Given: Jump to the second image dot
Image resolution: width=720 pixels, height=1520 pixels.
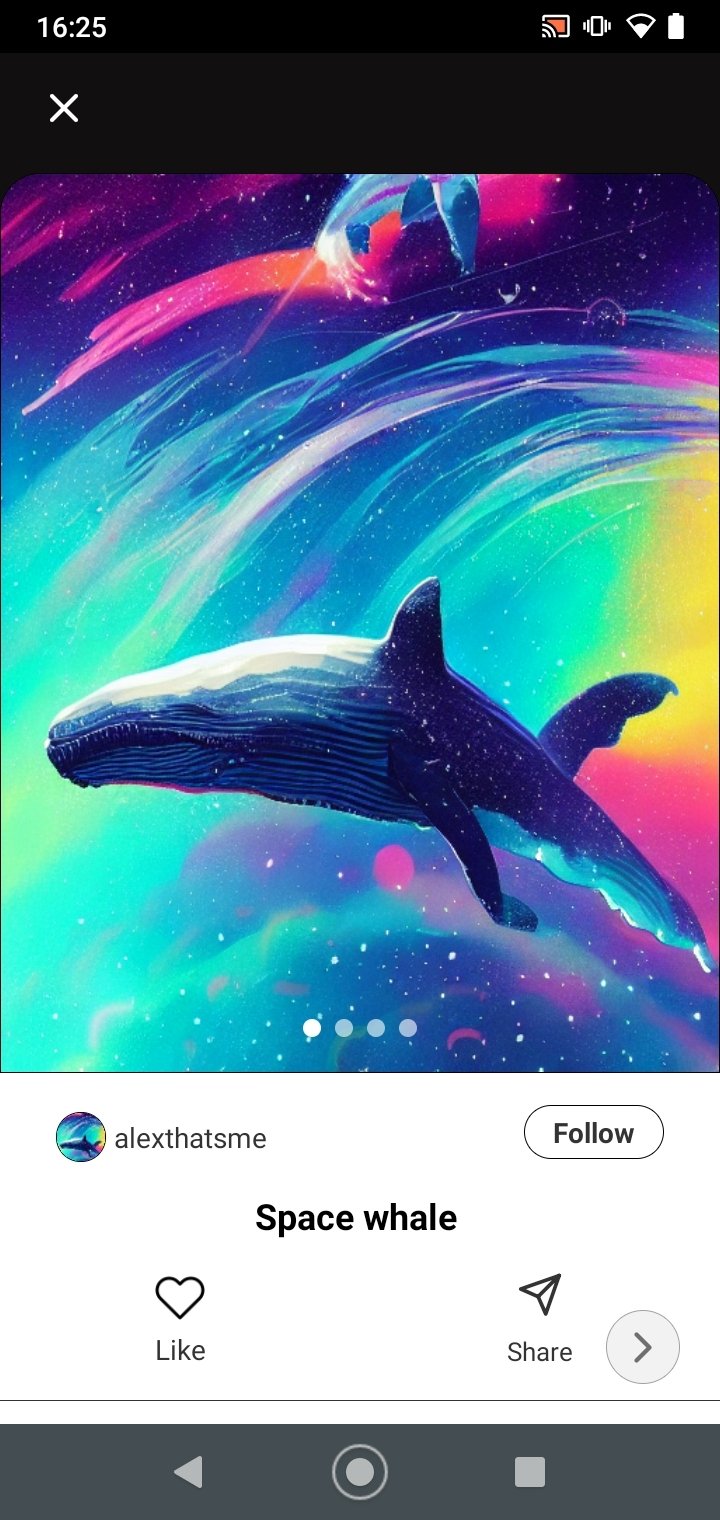Looking at the screenshot, I should (344, 1028).
